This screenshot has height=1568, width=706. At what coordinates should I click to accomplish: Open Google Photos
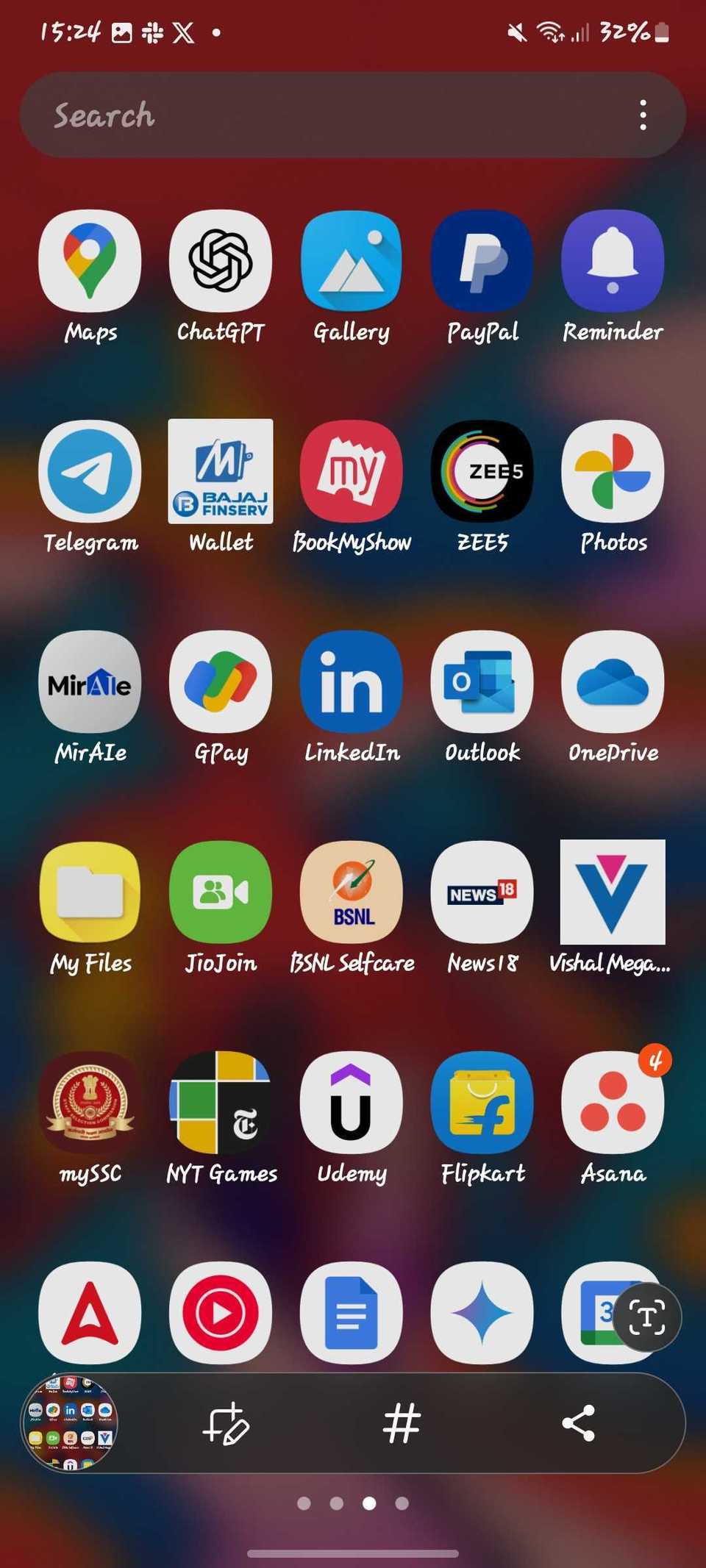click(x=613, y=472)
